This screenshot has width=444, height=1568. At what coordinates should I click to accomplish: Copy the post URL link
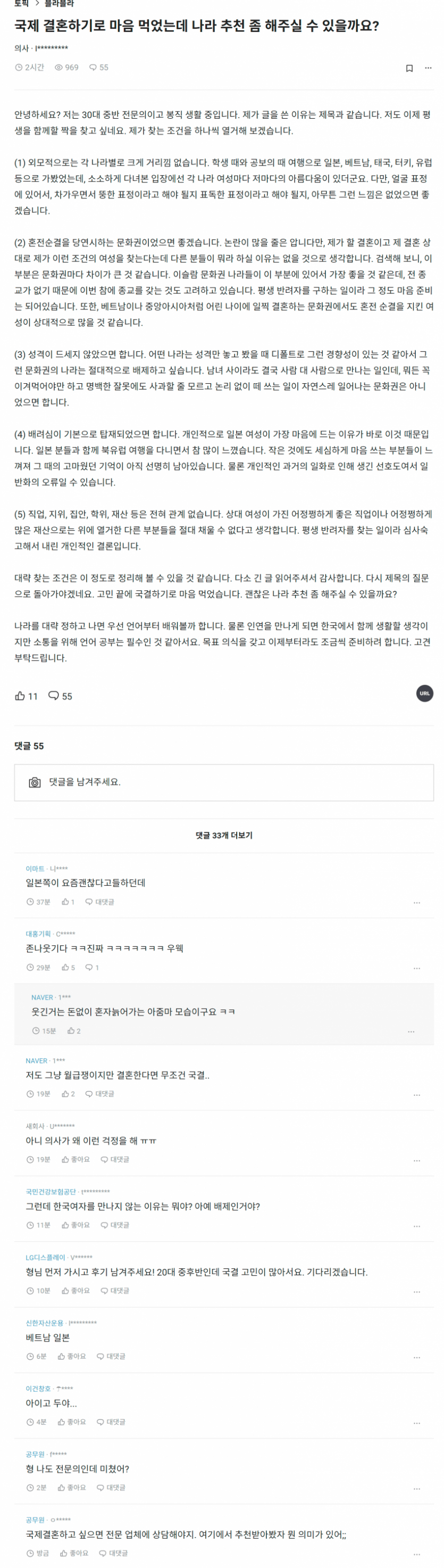coord(424,694)
